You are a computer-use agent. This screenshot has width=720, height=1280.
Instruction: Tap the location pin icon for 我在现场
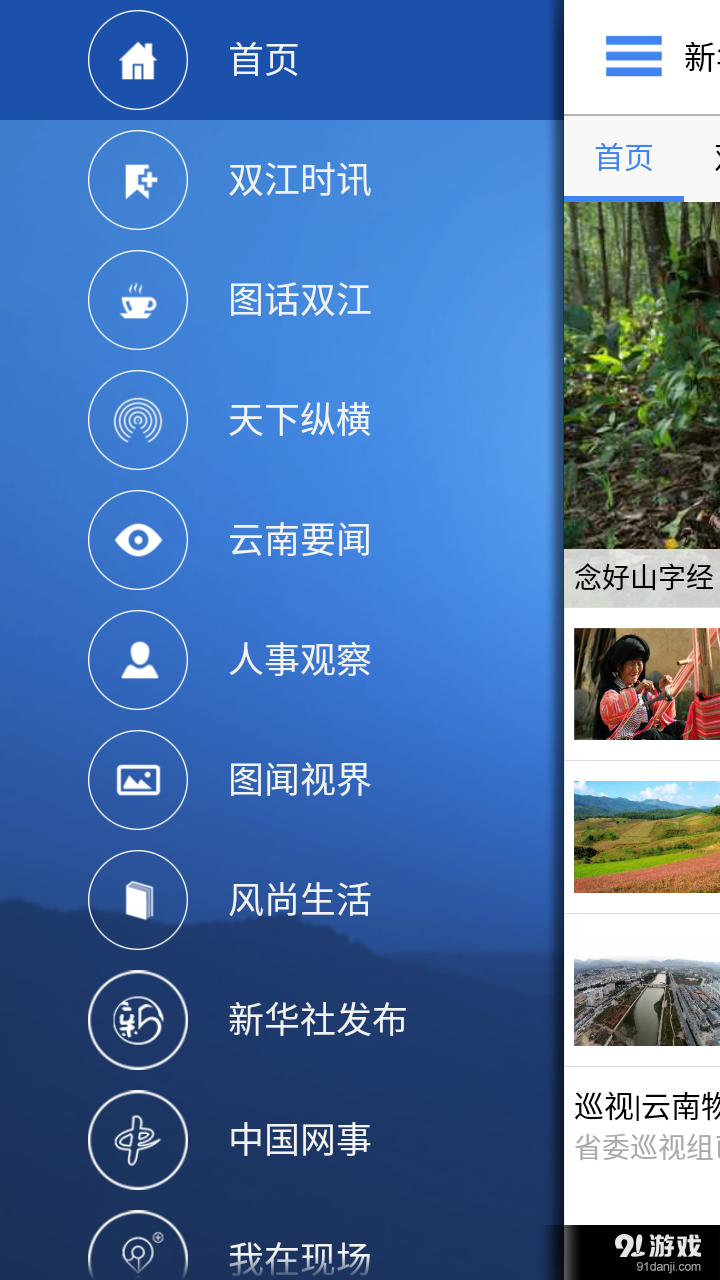click(x=138, y=1250)
